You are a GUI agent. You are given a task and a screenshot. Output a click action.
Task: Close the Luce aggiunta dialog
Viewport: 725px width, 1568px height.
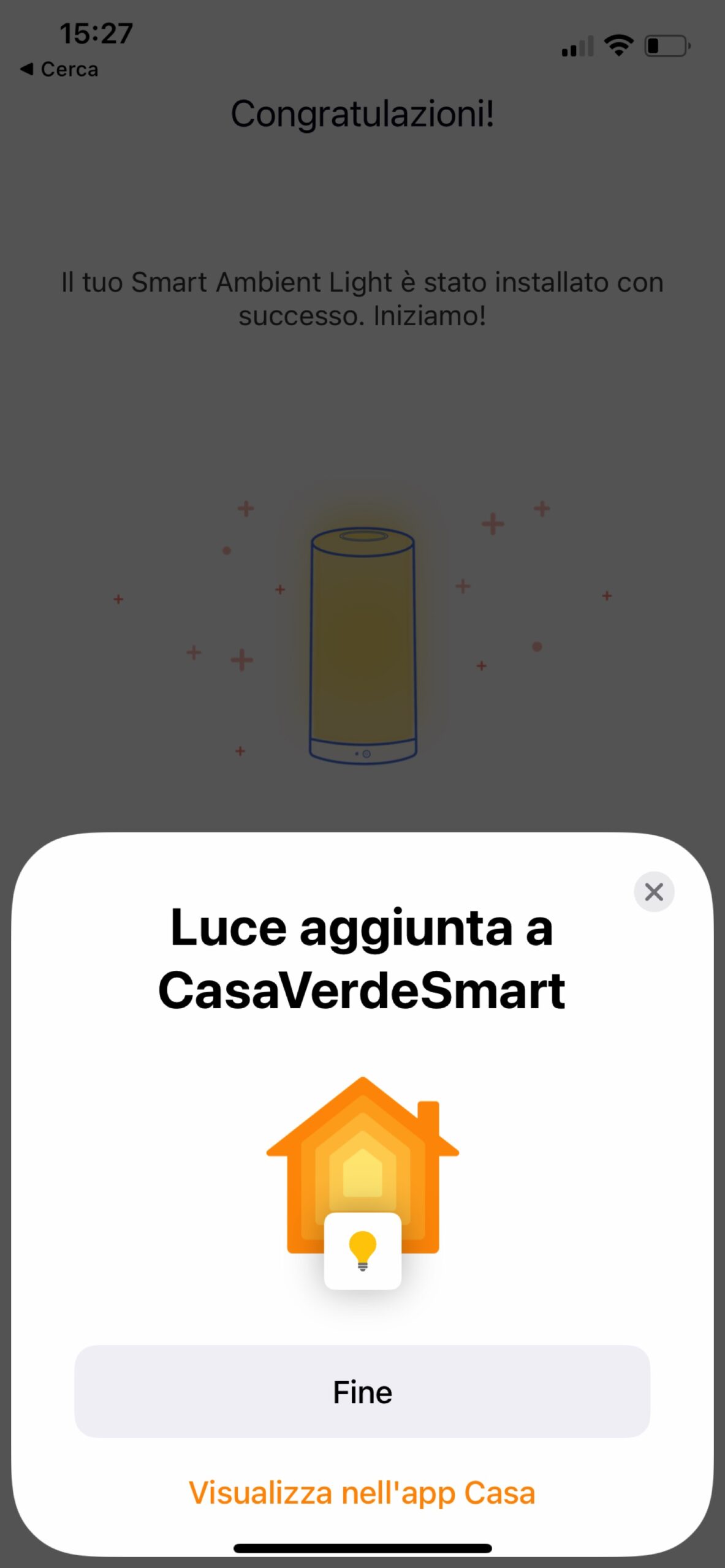(654, 892)
